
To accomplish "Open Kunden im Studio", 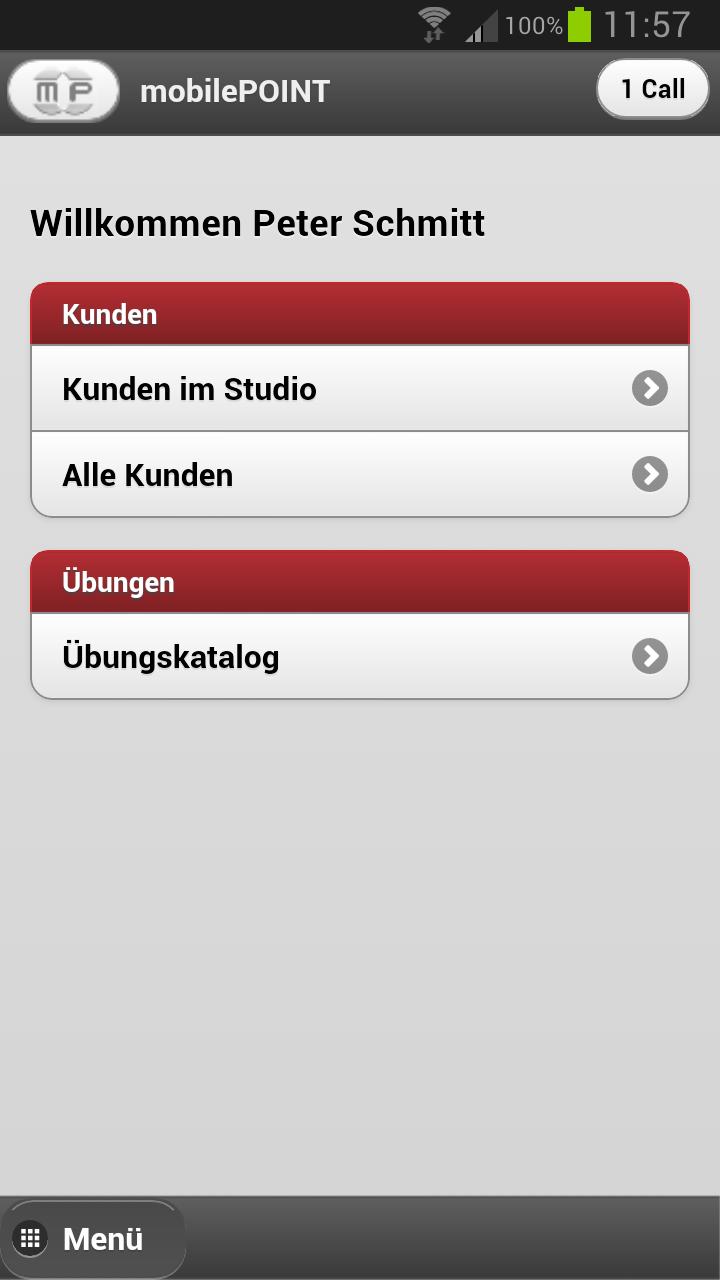I will pyautogui.click(x=360, y=389).
